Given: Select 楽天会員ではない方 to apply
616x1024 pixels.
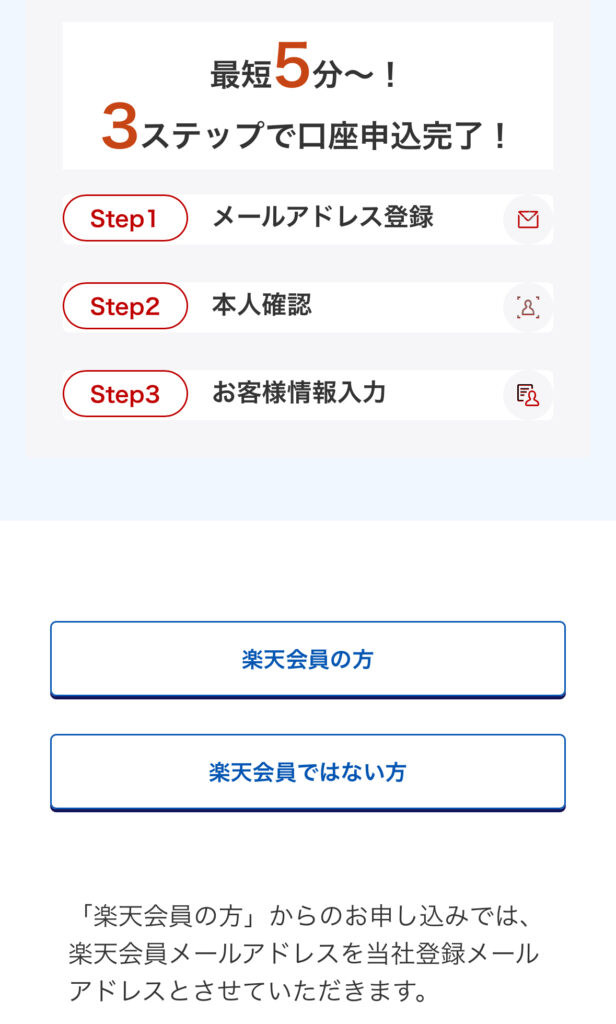Looking at the screenshot, I should (308, 772).
